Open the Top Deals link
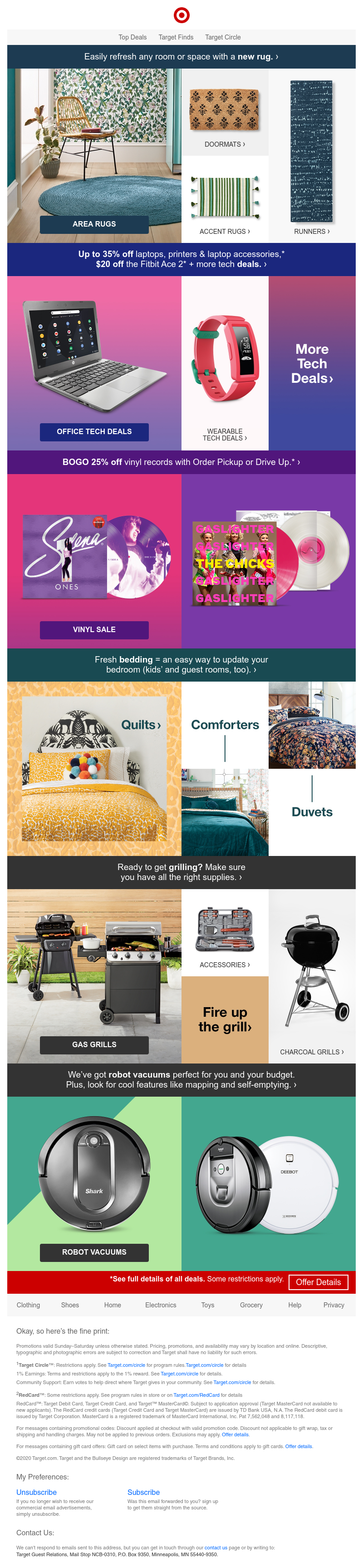Image resolution: width=363 pixels, height=1568 pixels. click(x=132, y=37)
